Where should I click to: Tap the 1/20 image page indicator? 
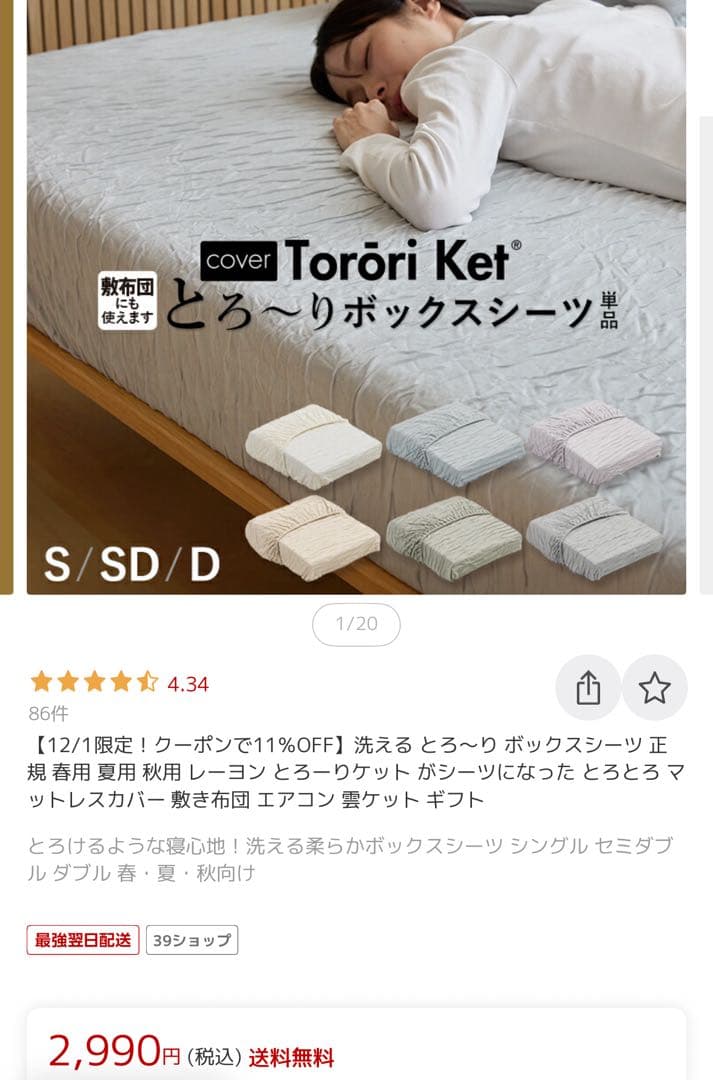coord(356,624)
